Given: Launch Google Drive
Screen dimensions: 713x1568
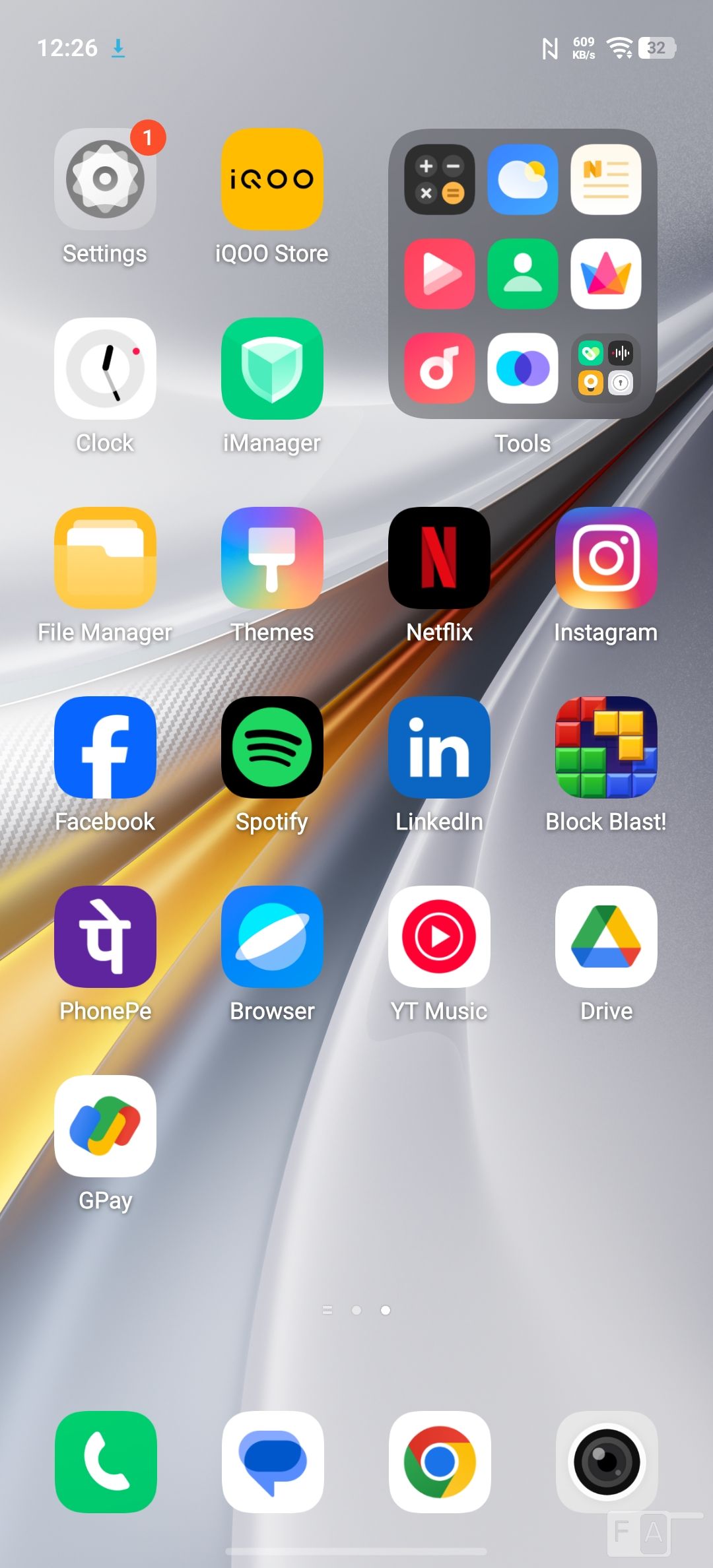Looking at the screenshot, I should tap(606, 936).
